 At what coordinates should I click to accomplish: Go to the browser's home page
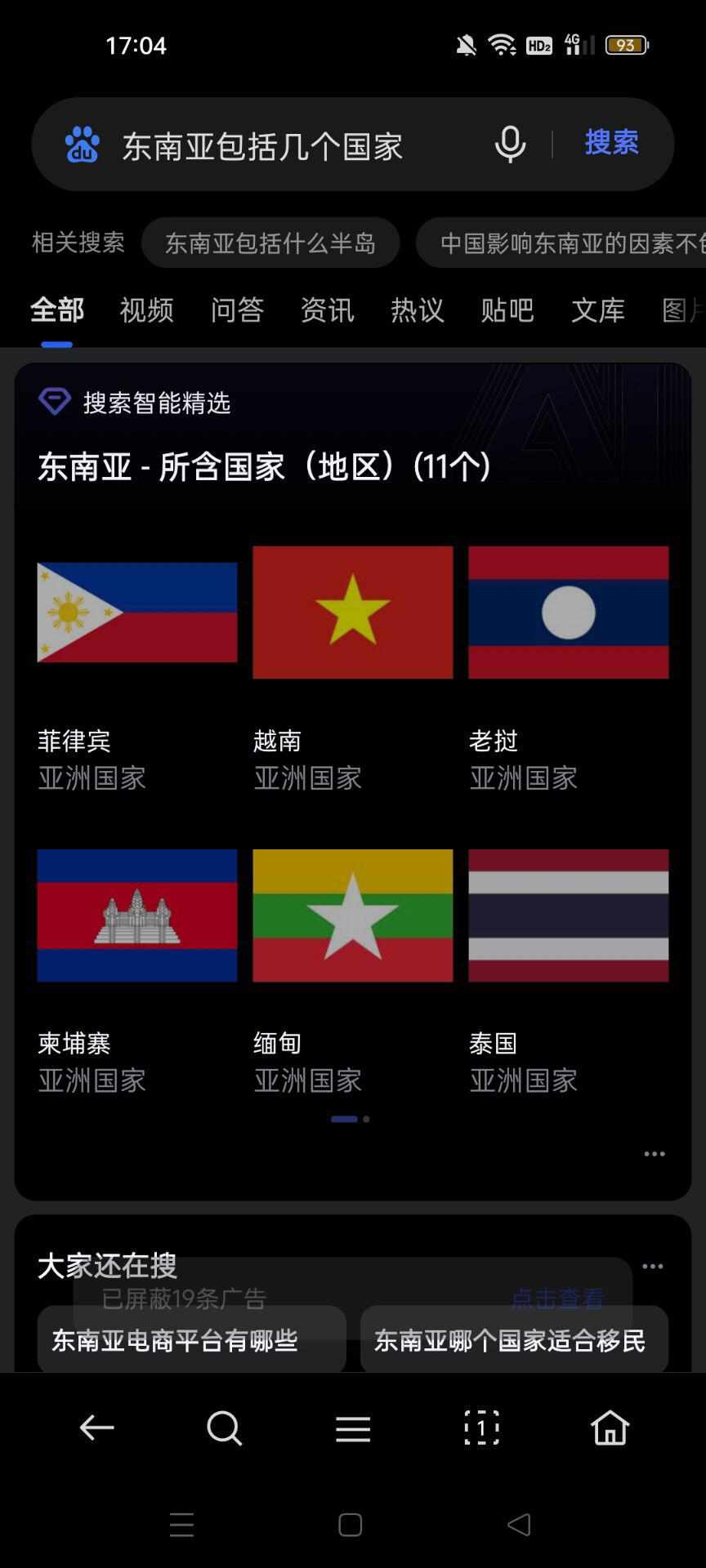610,1428
